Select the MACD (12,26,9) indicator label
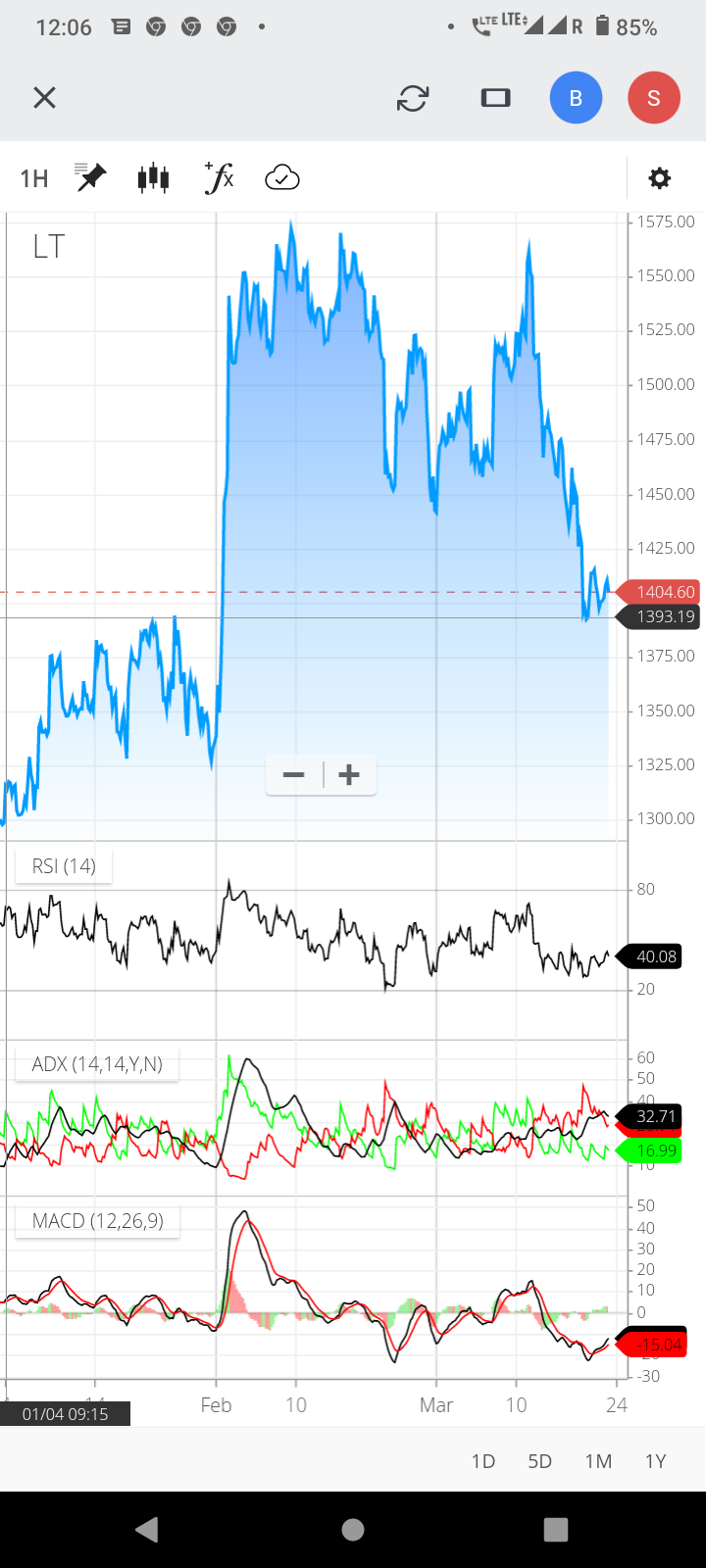 [x=98, y=1221]
